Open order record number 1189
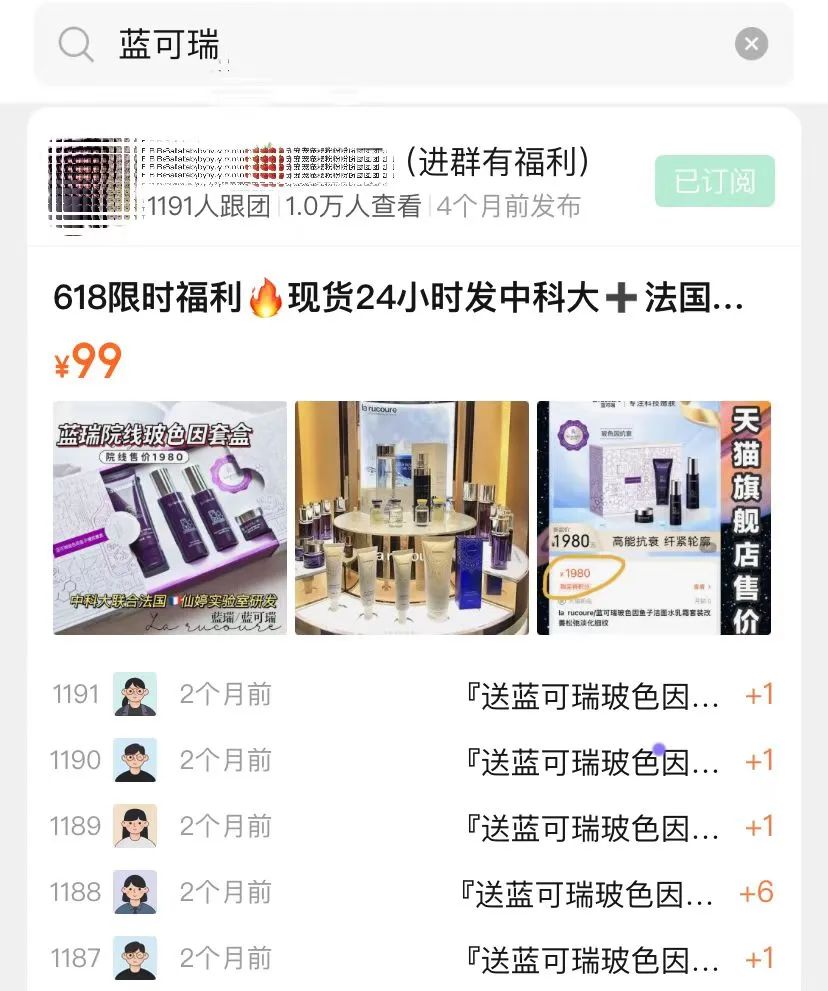828x991 pixels. coord(412,827)
